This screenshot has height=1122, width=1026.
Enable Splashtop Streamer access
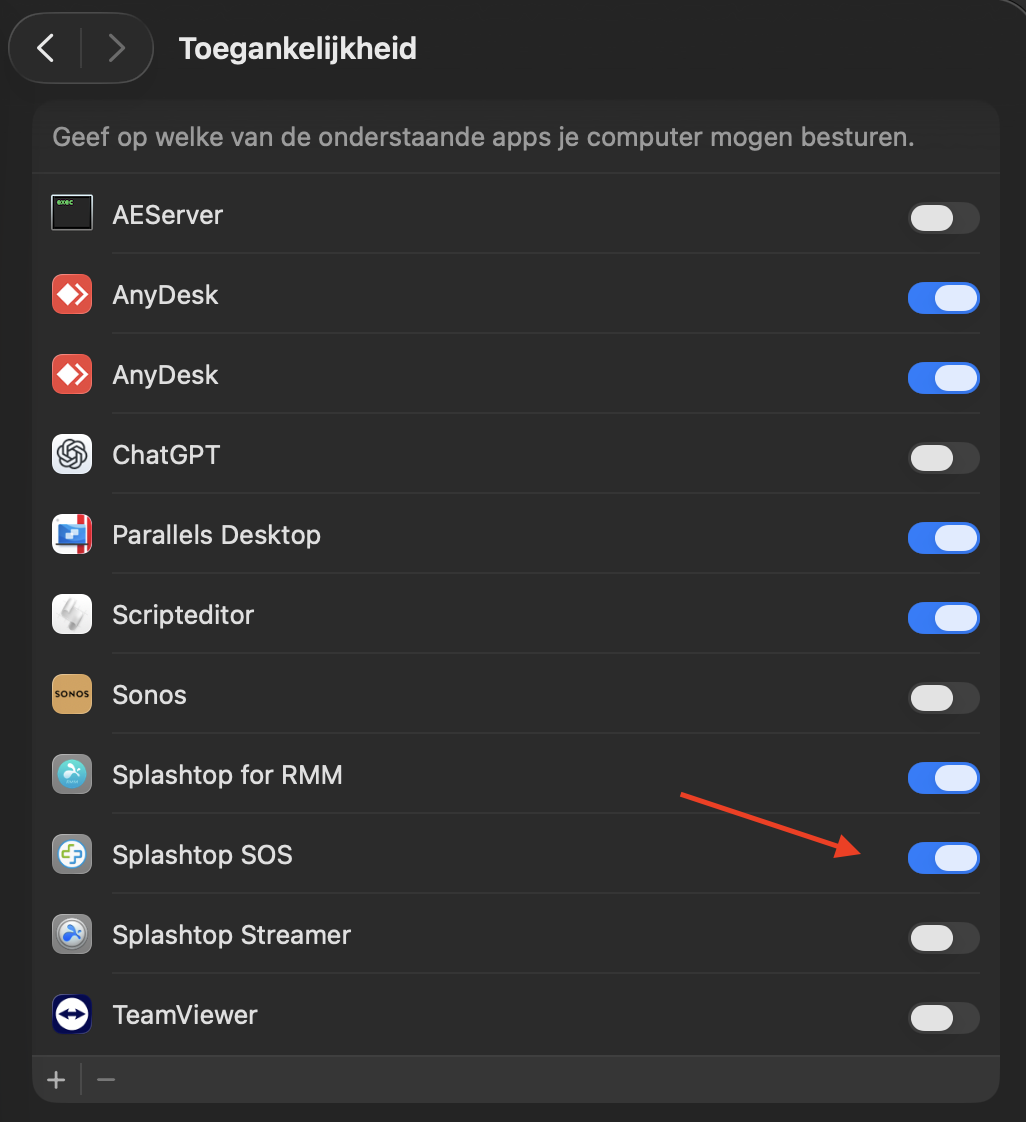pyautogui.click(x=943, y=938)
